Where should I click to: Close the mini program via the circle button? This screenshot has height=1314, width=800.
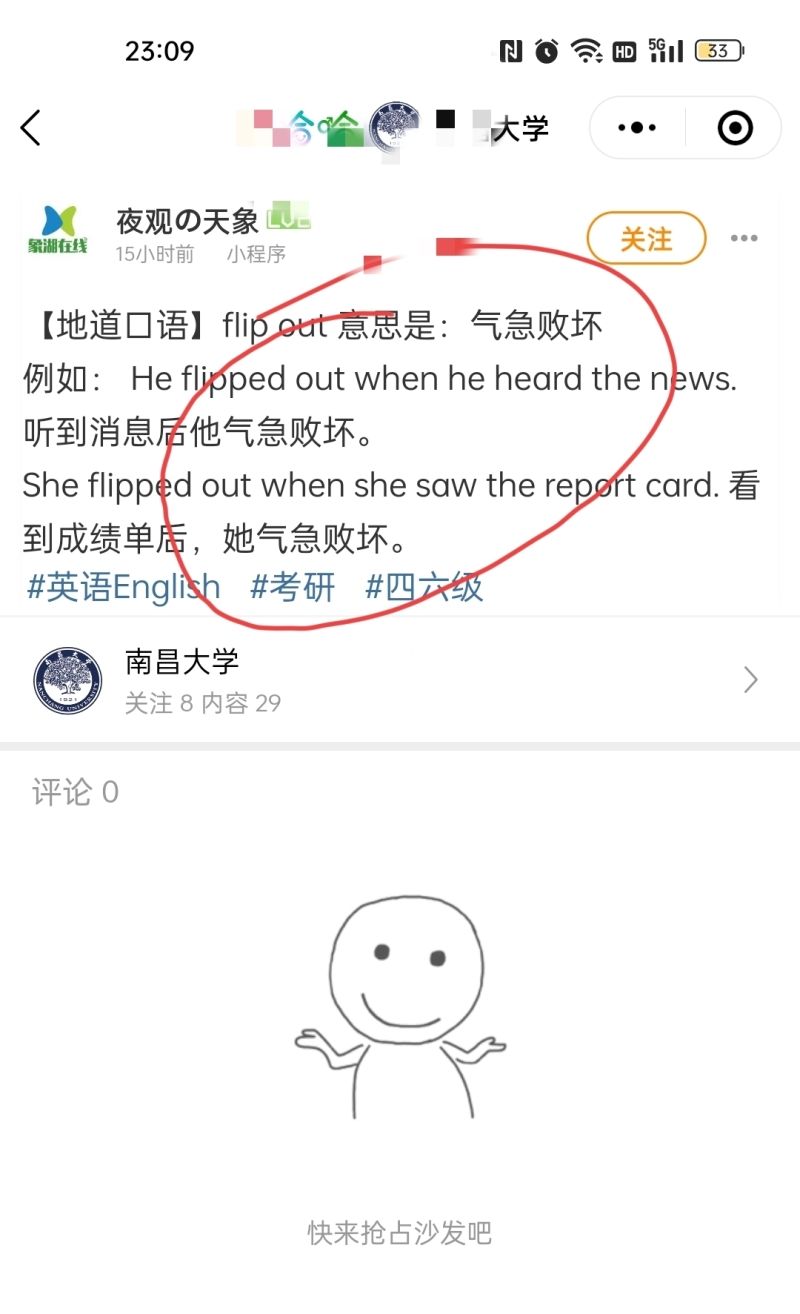735,128
